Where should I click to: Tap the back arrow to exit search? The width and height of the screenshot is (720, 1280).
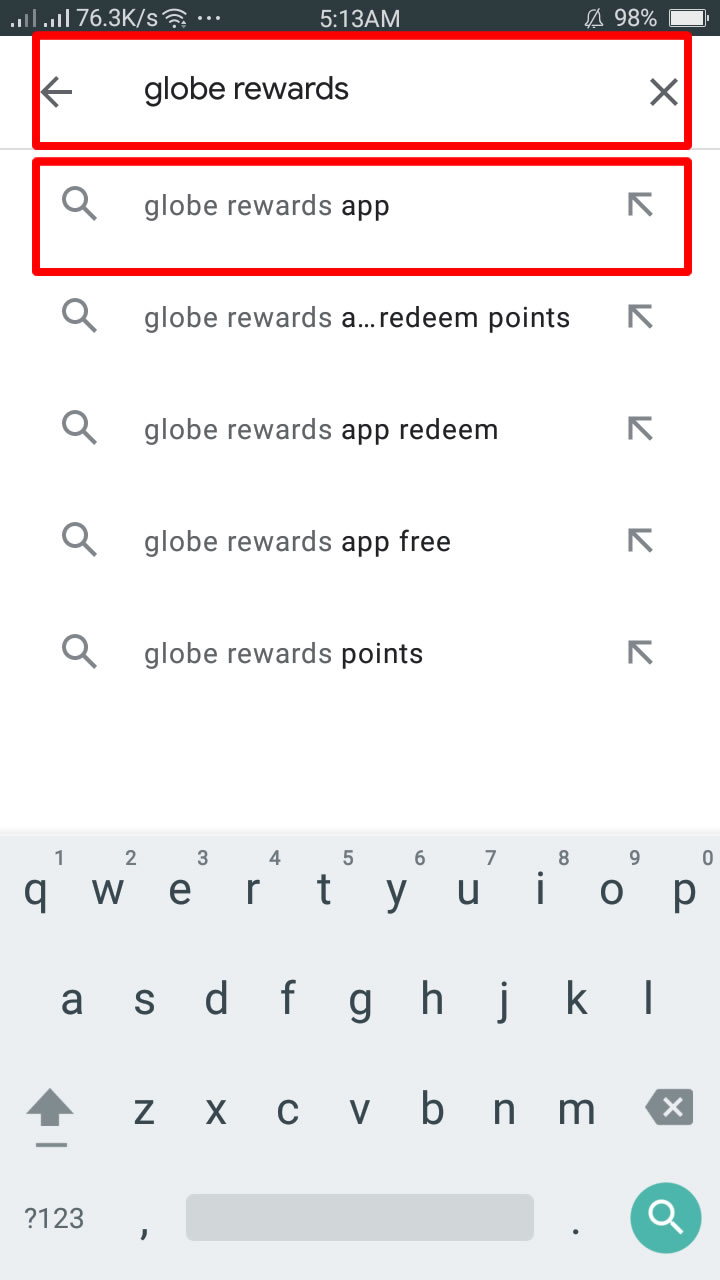click(57, 91)
